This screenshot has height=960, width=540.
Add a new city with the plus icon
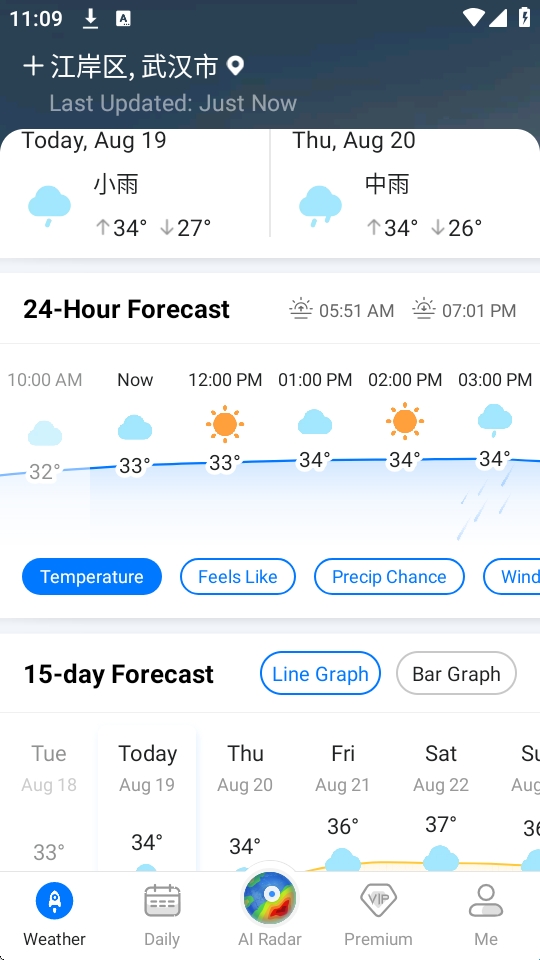pyautogui.click(x=33, y=66)
